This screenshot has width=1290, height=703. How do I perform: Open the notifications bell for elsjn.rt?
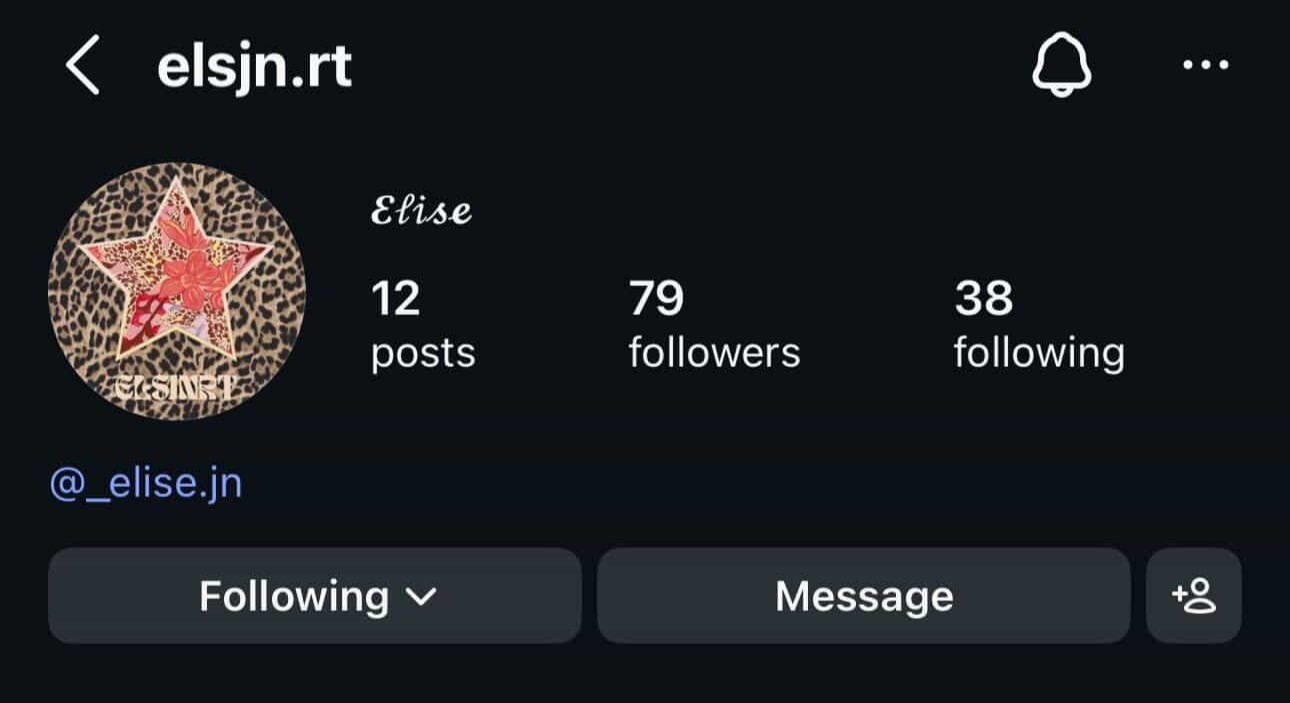(x=1061, y=66)
